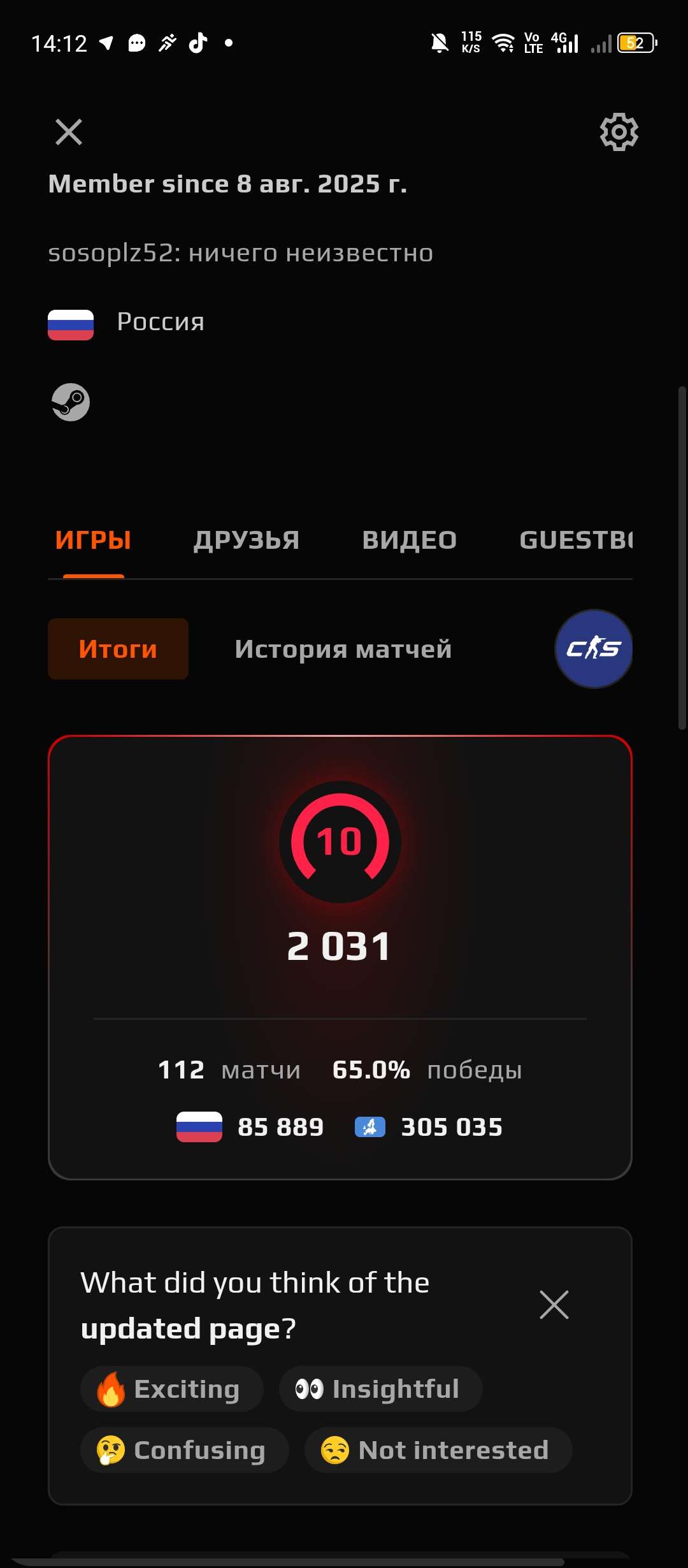The height and width of the screenshot is (1568, 688).
Task: Mark the page as Confusing
Action: [x=184, y=1450]
